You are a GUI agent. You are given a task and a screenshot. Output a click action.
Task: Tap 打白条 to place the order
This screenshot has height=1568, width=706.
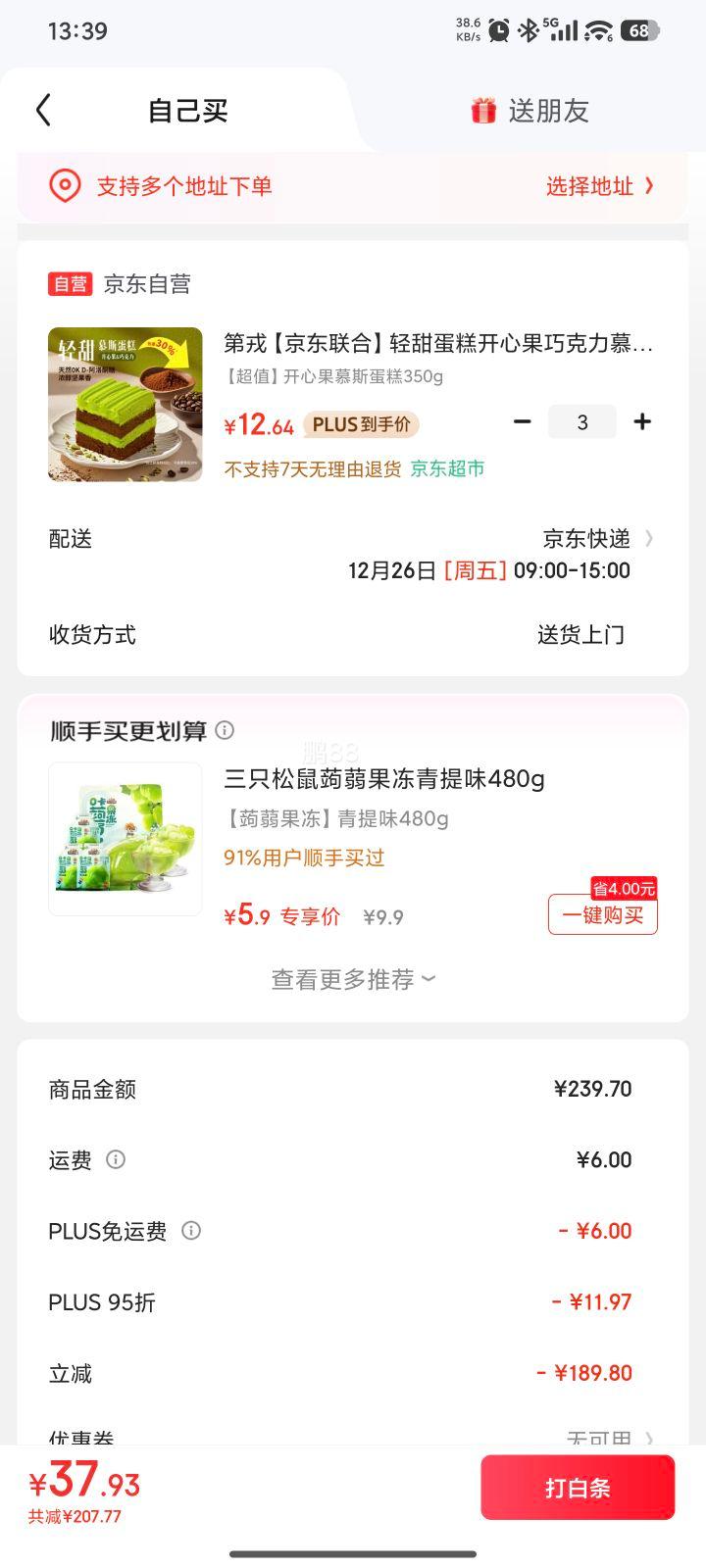pyautogui.click(x=578, y=1487)
